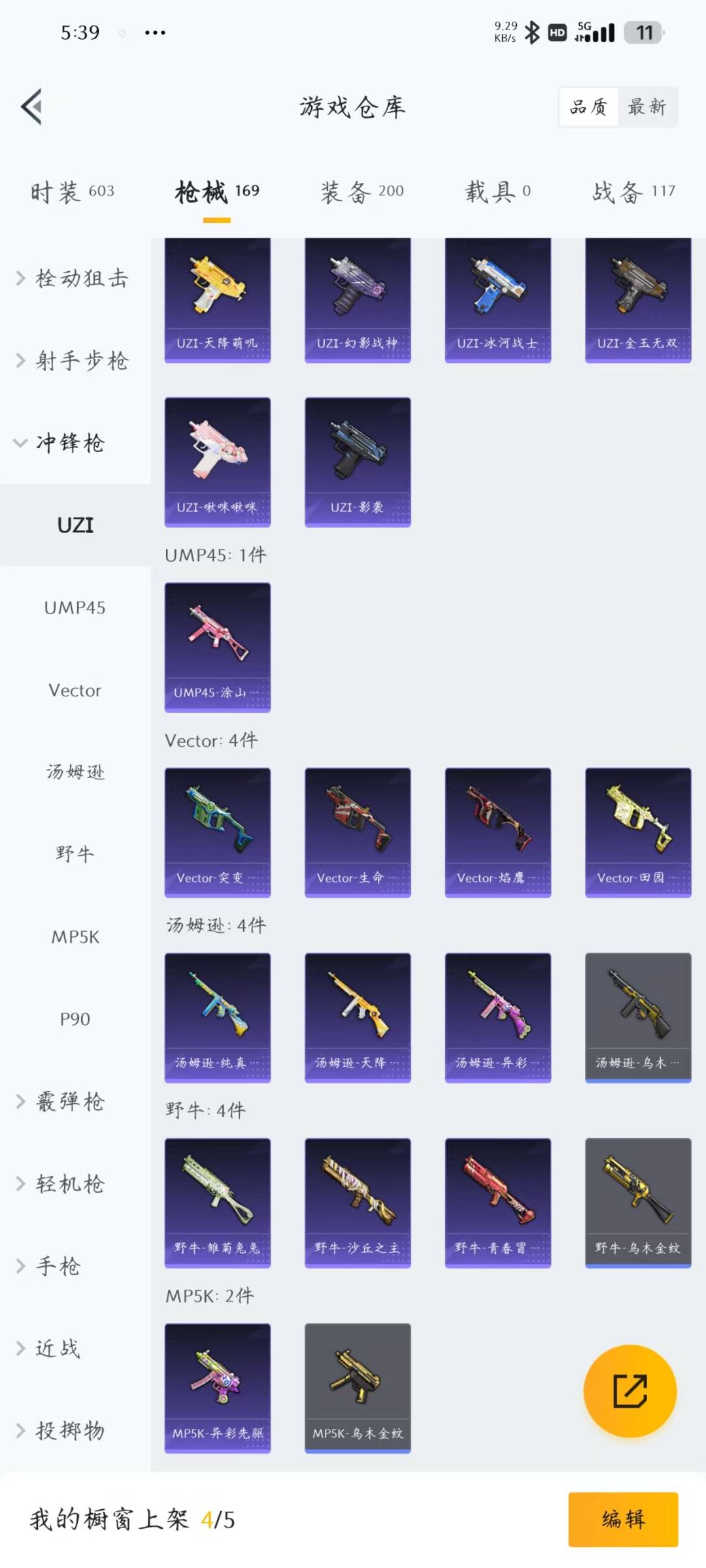Expand the 射手步枪 category

[74, 361]
